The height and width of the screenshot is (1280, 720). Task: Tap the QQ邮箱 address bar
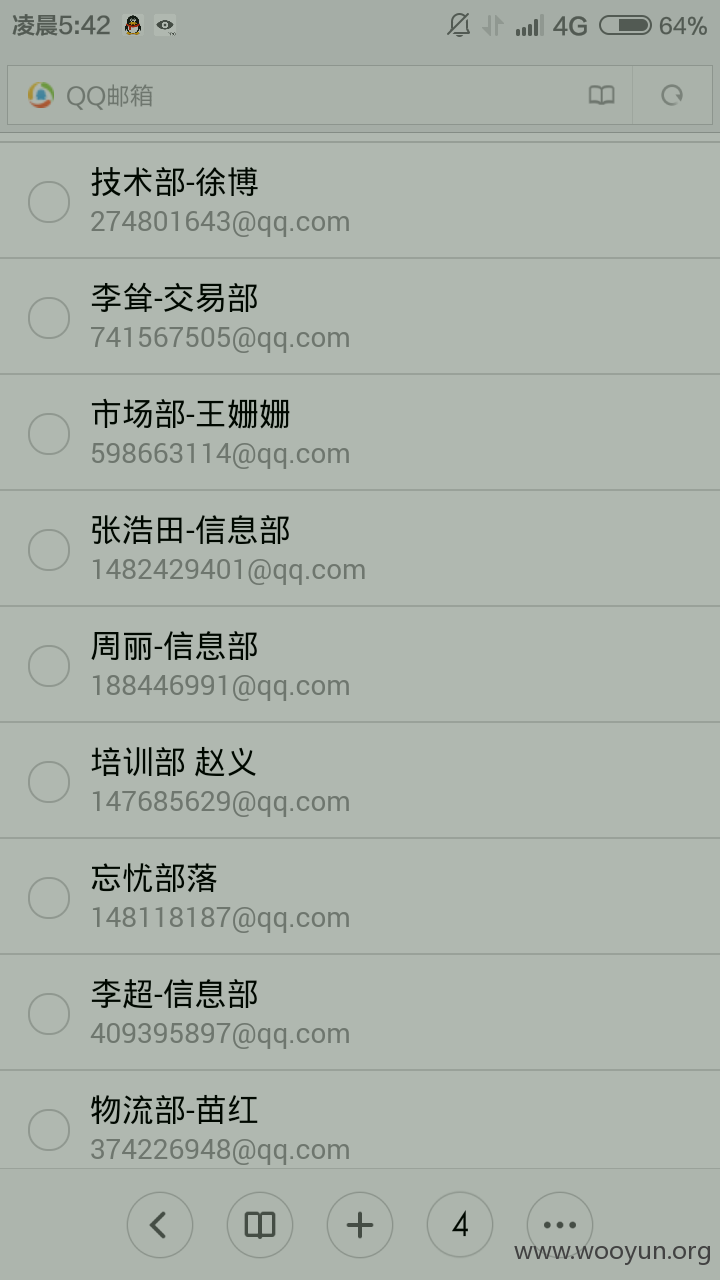(x=300, y=96)
